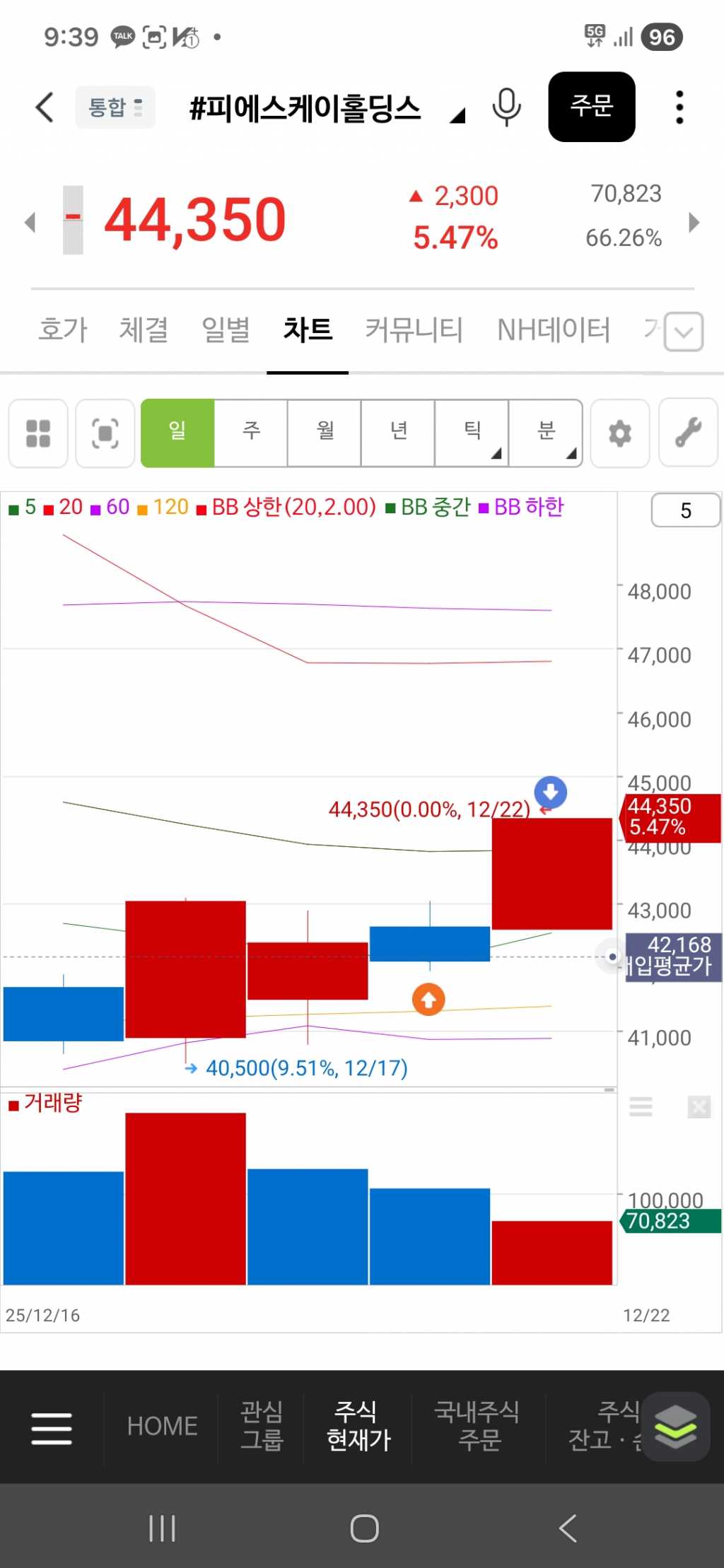This screenshot has height=1568, width=724.
Task: Switch to the 호가 tab
Action: 62,329
